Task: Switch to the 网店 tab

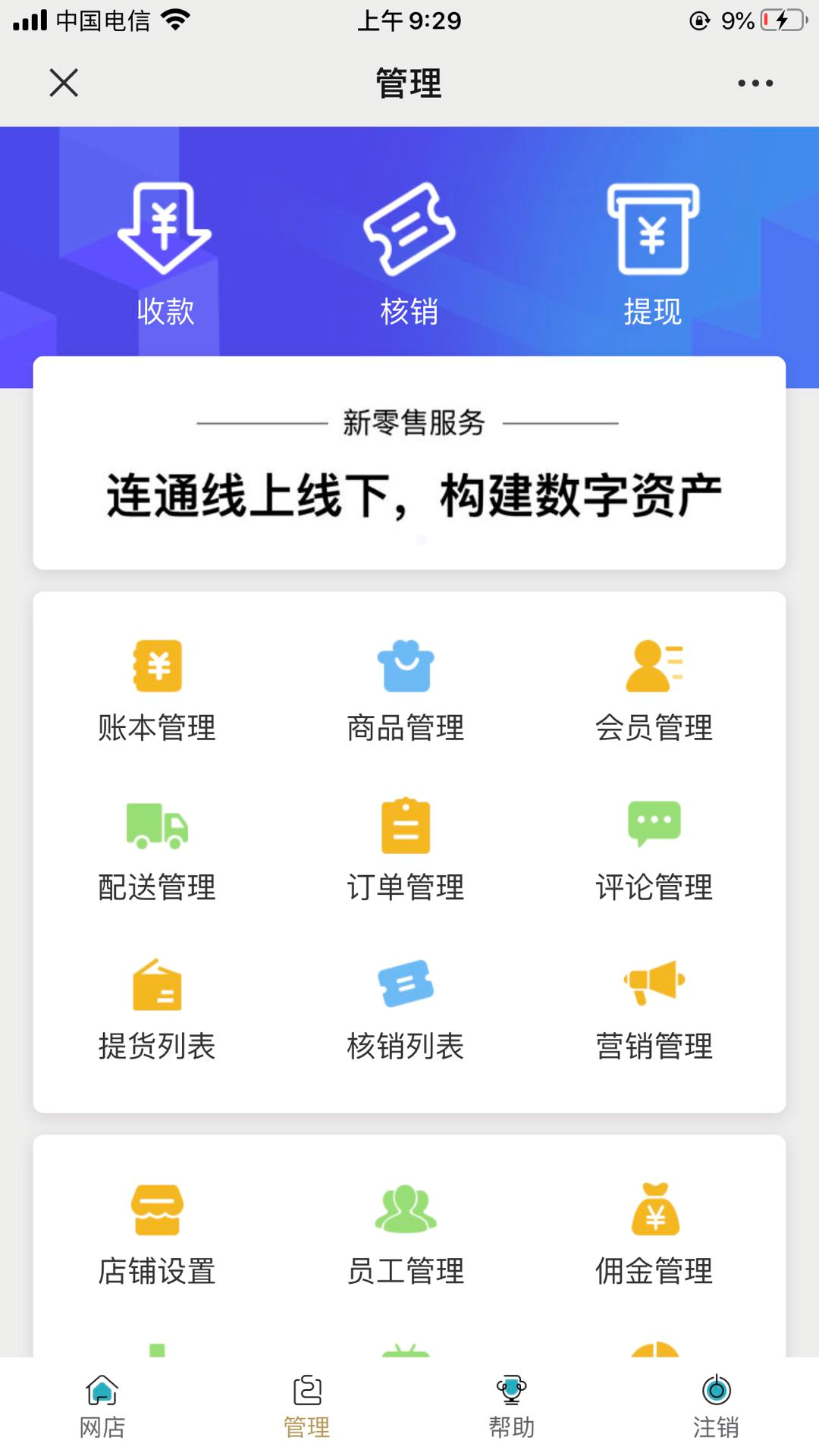Action: [102, 1407]
